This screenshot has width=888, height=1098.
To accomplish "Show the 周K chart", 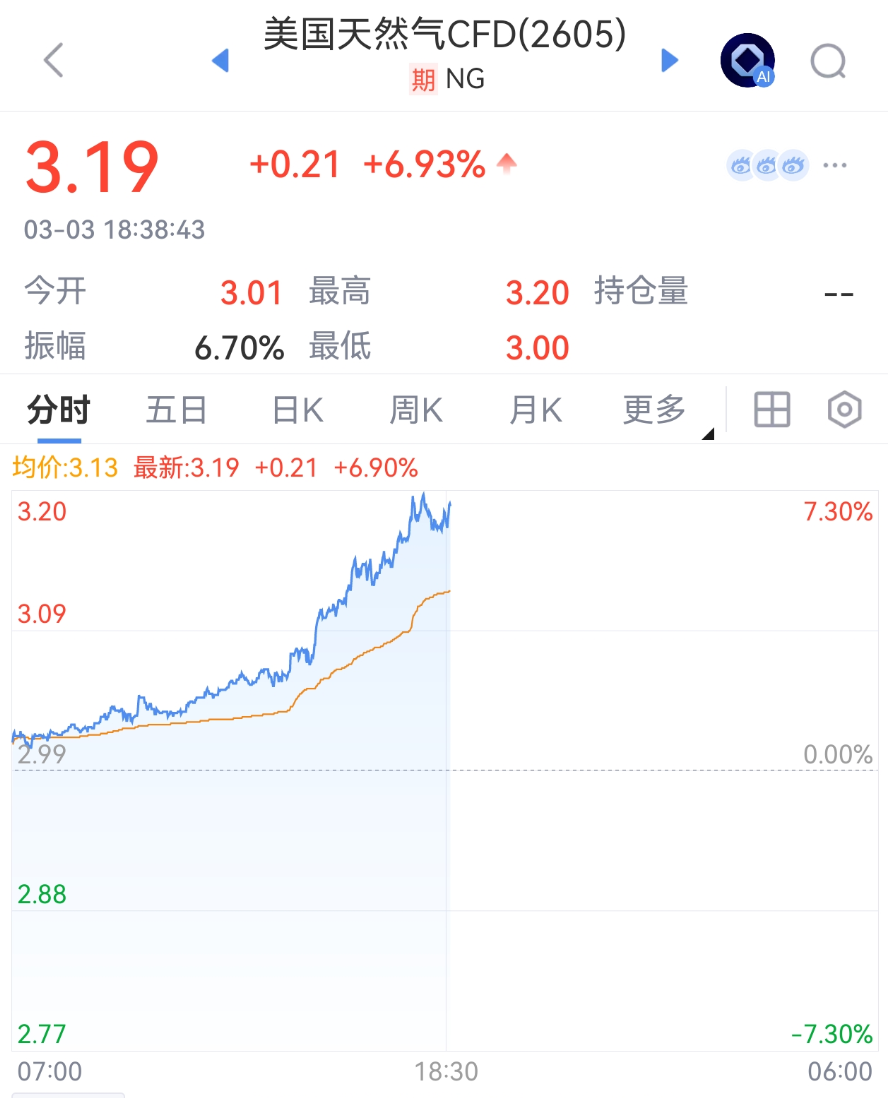I will [x=416, y=410].
